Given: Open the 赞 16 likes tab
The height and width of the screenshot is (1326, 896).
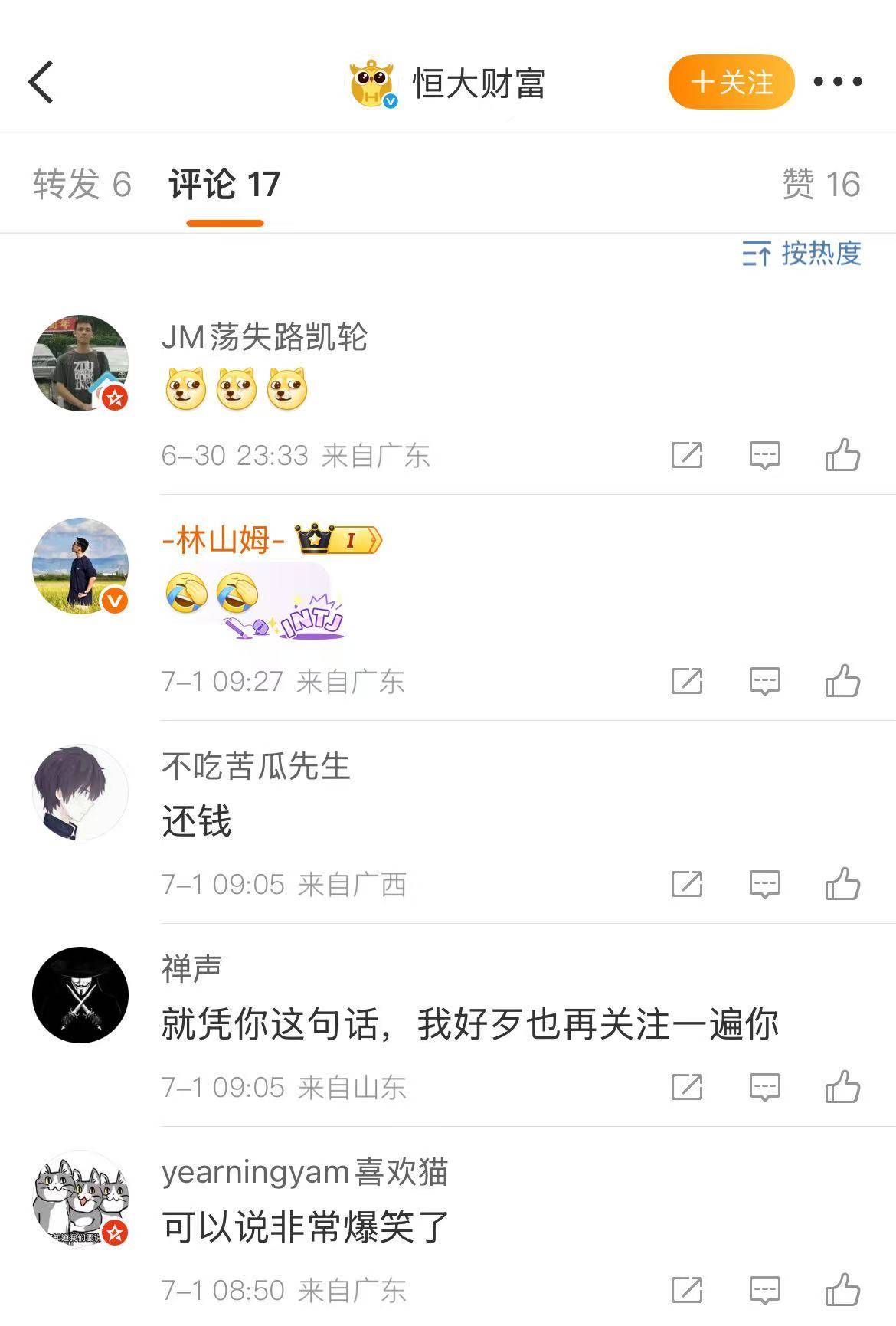Looking at the screenshot, I should [819, 182].
